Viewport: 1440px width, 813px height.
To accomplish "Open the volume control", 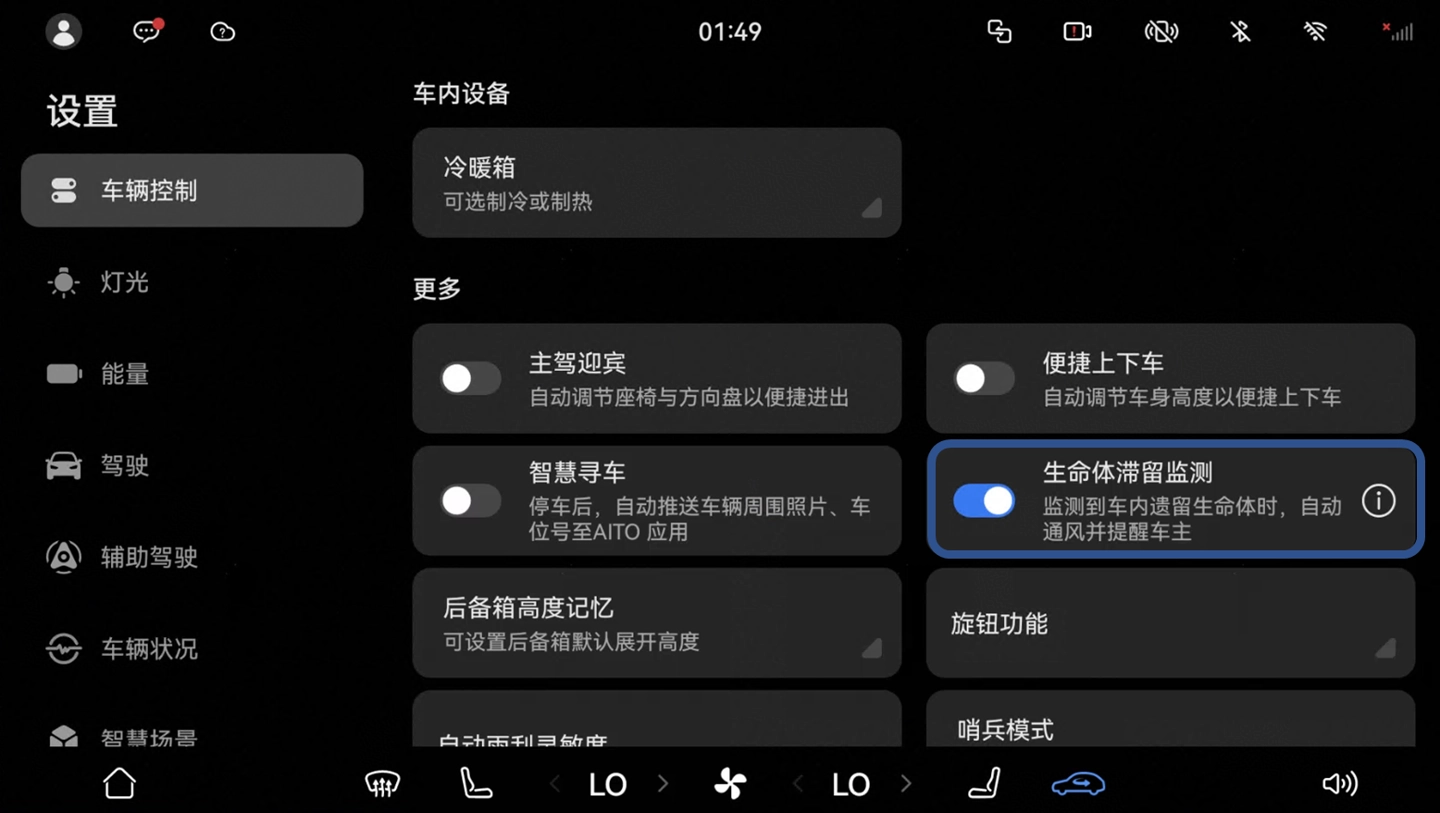I will tap(1339, 783).
